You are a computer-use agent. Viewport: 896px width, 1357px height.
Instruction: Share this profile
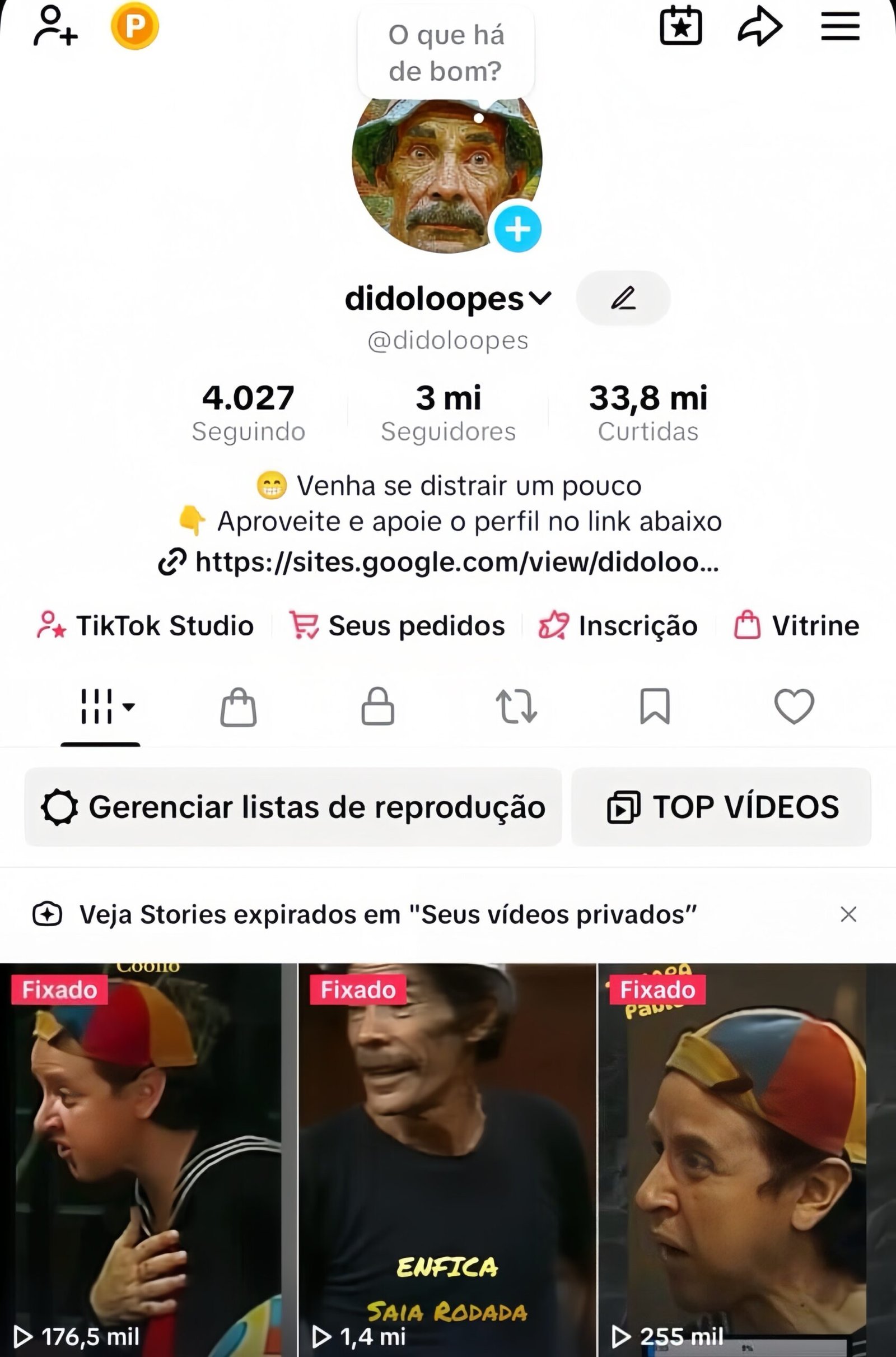point(759,26)
